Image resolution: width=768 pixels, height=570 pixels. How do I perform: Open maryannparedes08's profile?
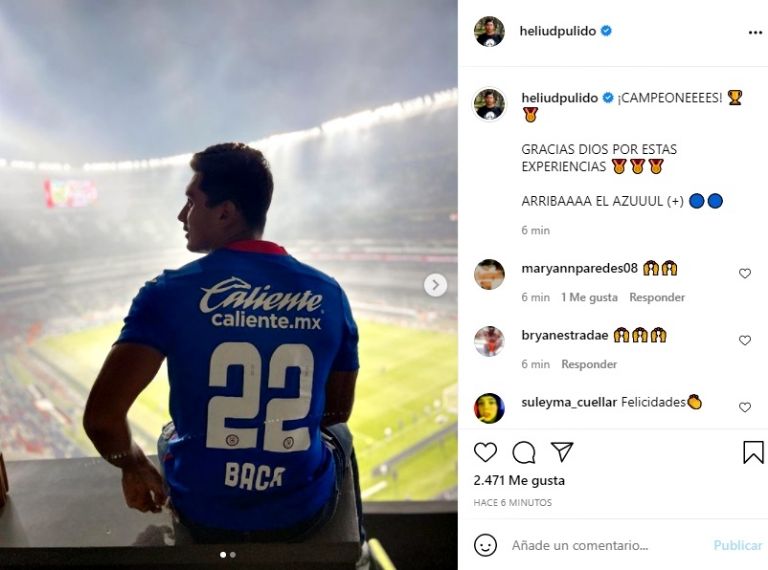(579, 268)
